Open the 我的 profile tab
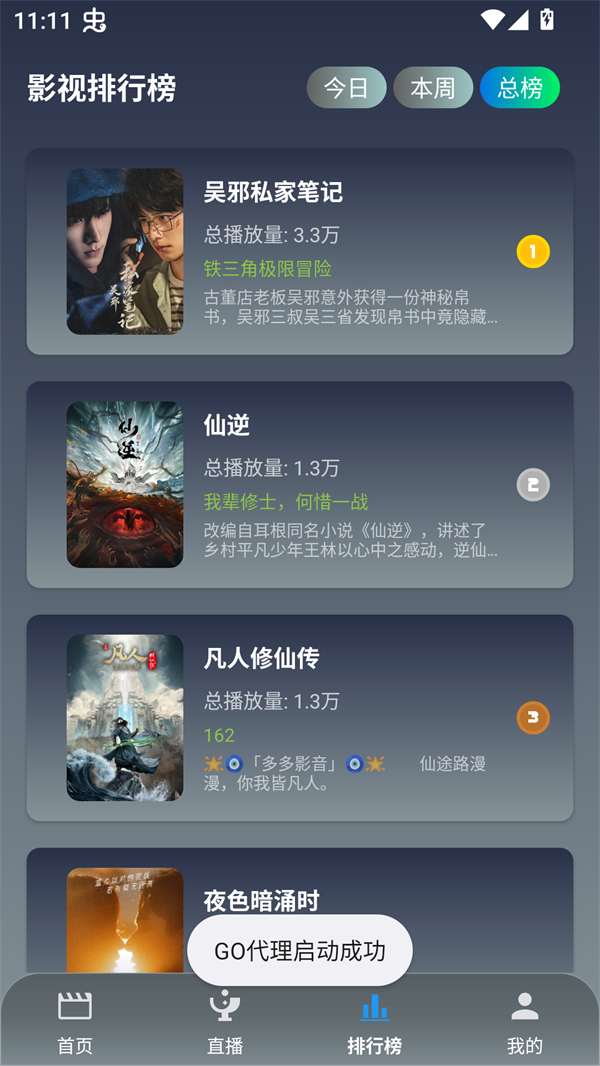Viewport: 600px width, 1066px height. (525, 1022)
